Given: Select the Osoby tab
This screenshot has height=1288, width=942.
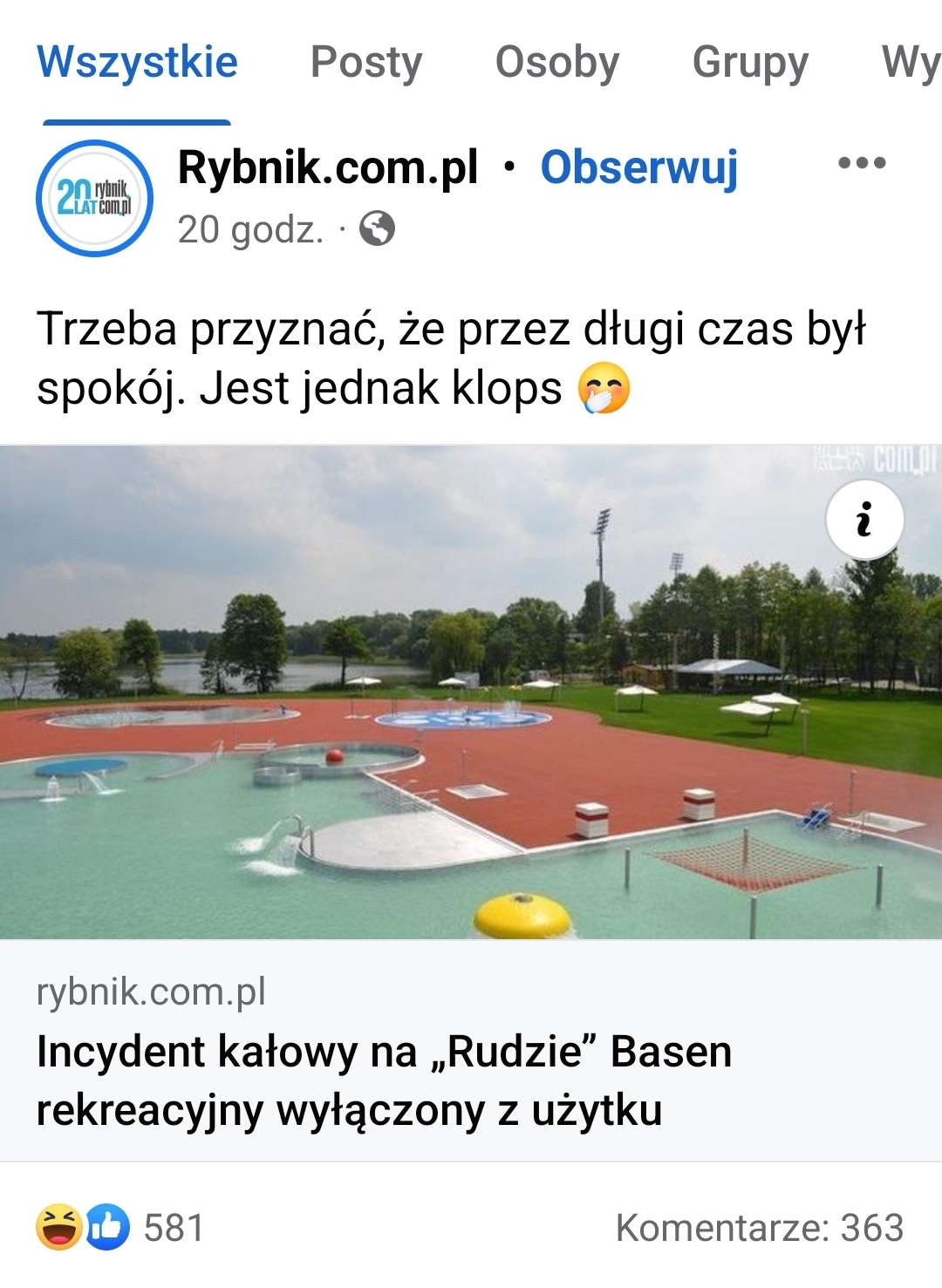Looking at the screenshot, I should click(x=556, y=63).
